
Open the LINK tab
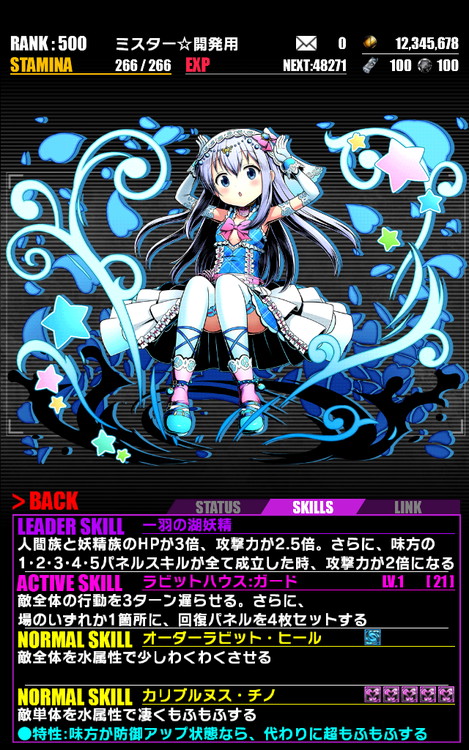pyautogui.click(x=408, y=507)
